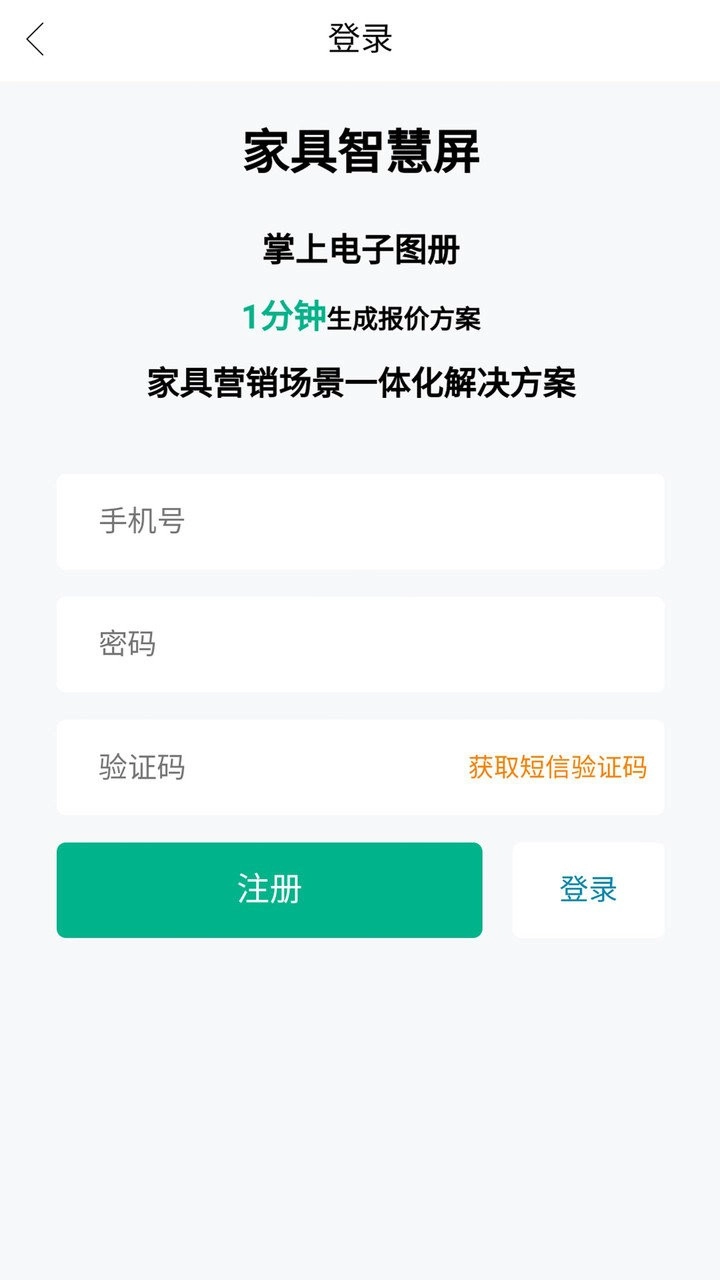Select the 掌上电子图册 tagline text
Viewport: 720px width, 1280px height.
[x=359, y=250]
